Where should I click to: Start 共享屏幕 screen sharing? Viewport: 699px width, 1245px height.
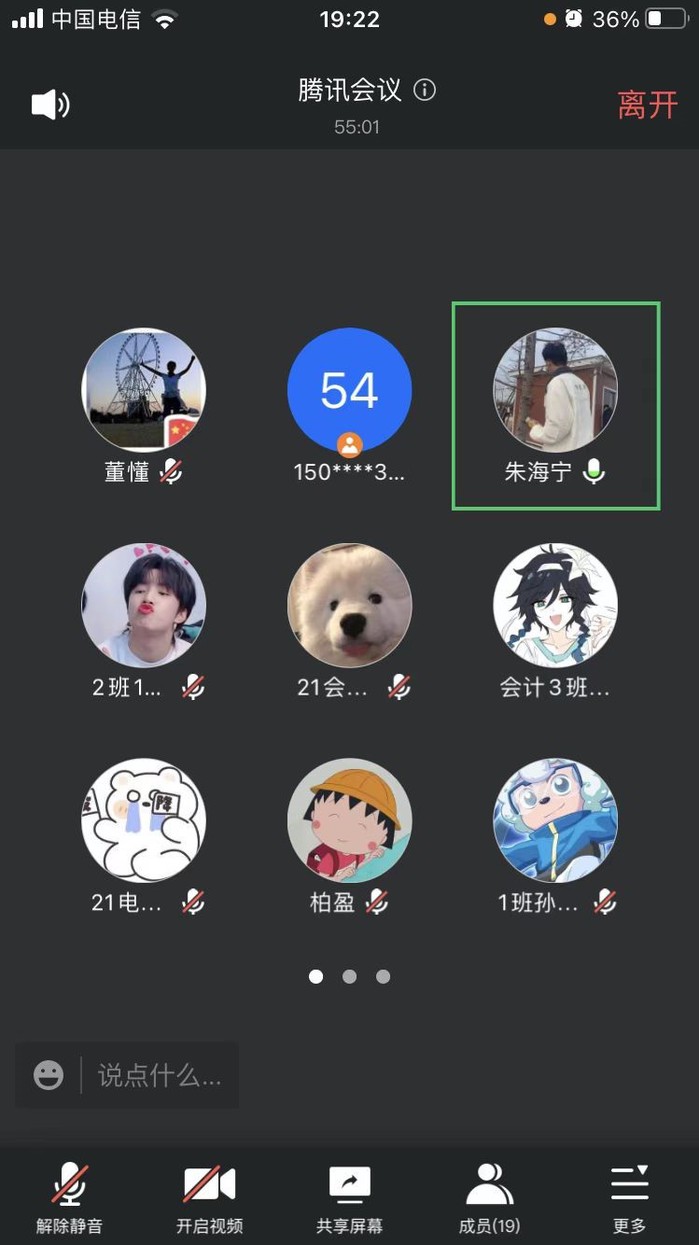tap(349, 1197)
